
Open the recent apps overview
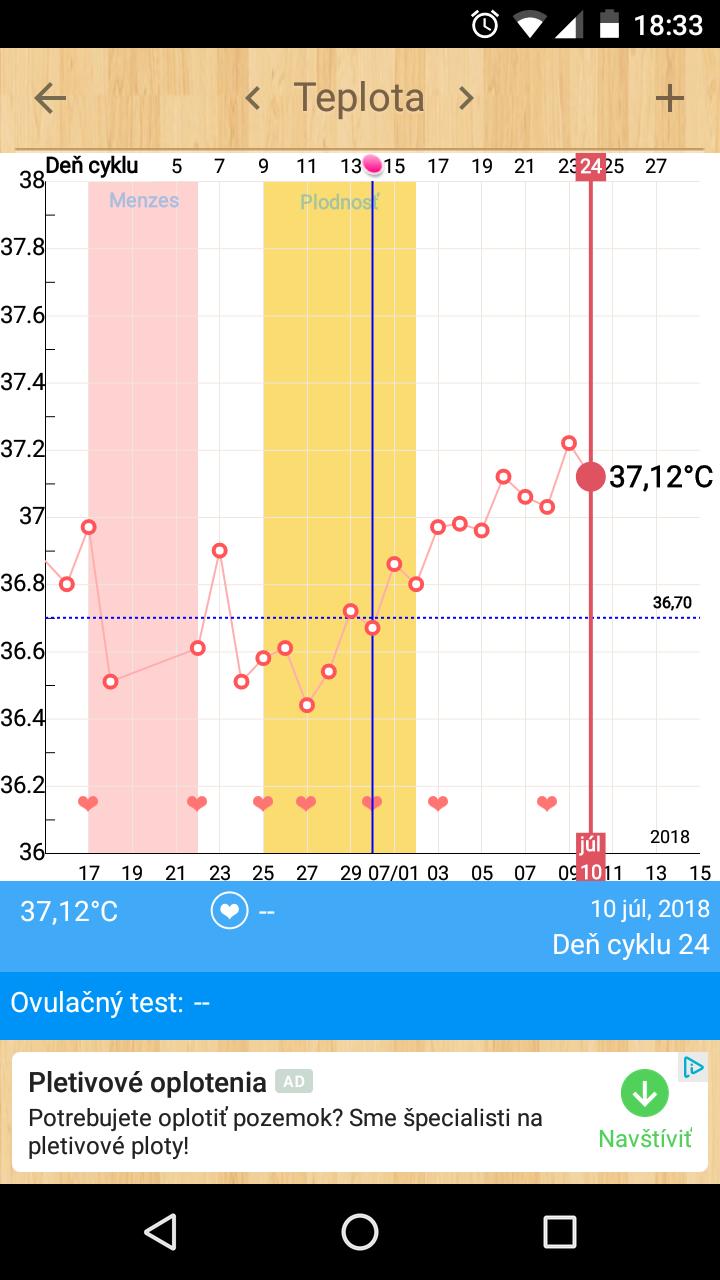(559, 1232)
